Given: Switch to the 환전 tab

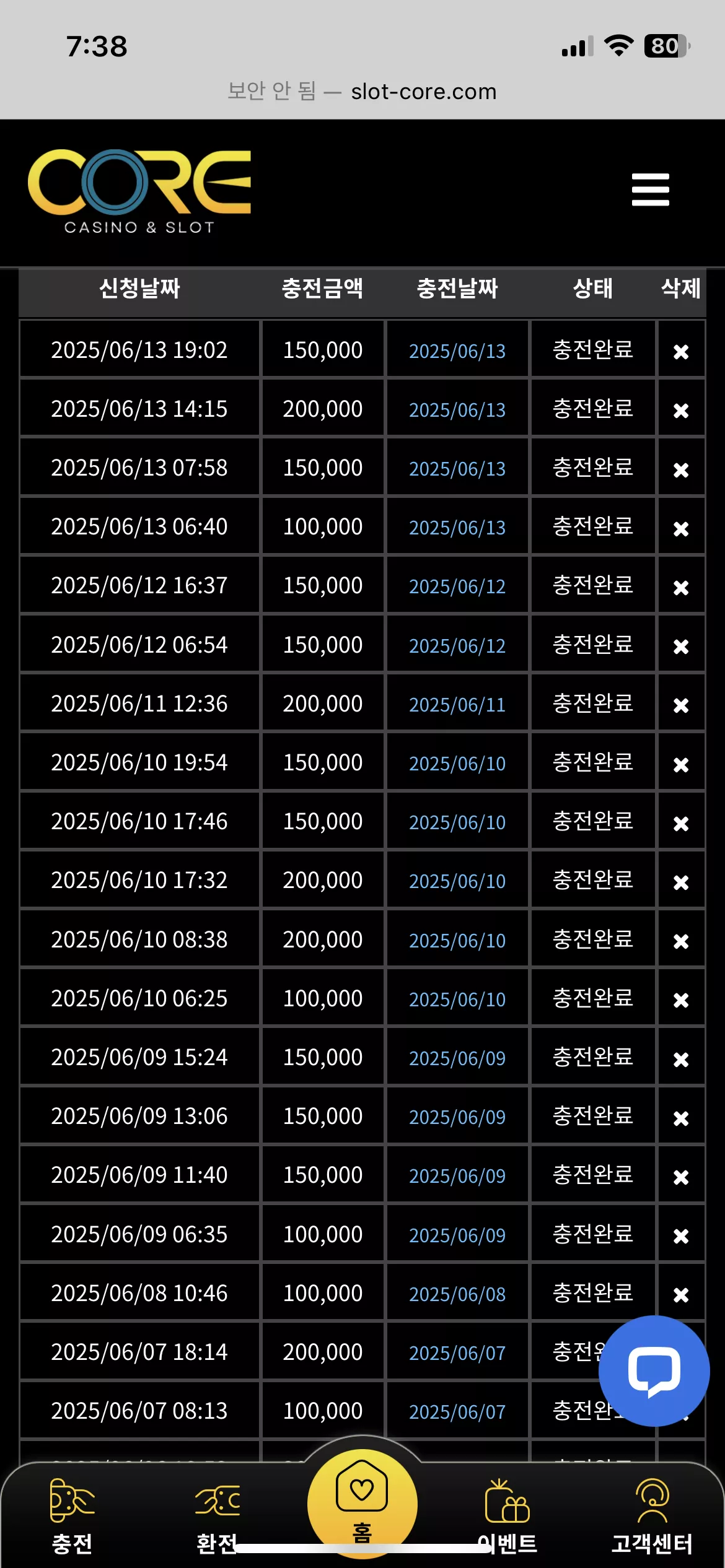Looking at the screenshot, I should [x=217, y=1517].
